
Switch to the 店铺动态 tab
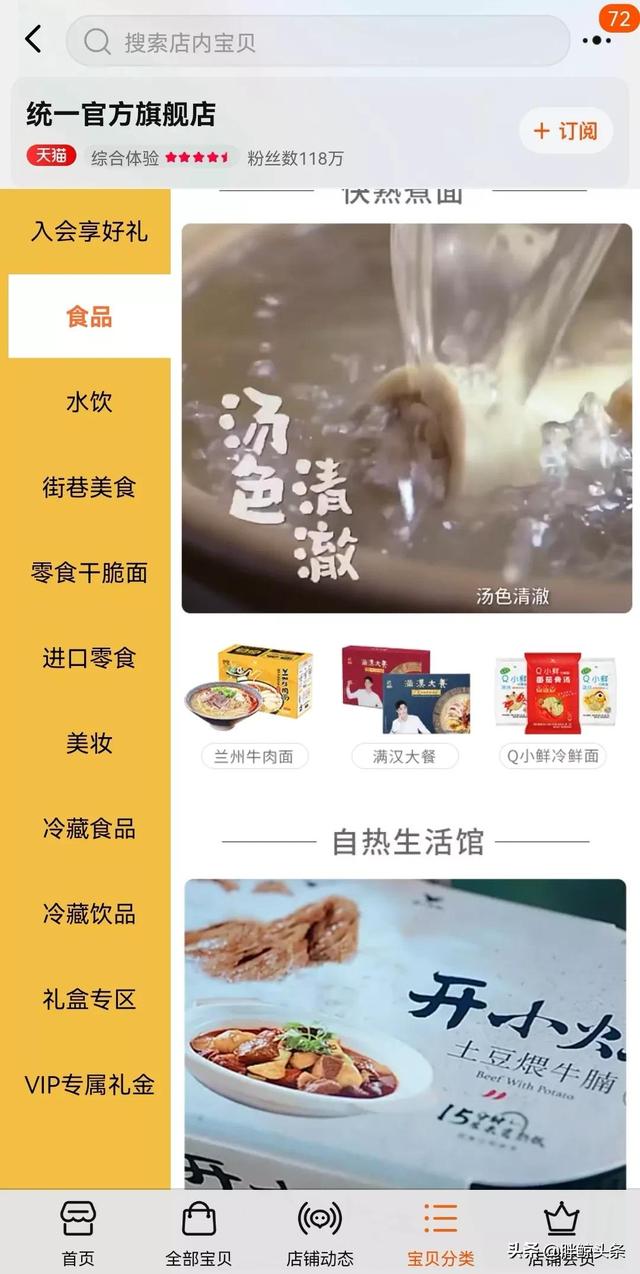pos(320,1232)
